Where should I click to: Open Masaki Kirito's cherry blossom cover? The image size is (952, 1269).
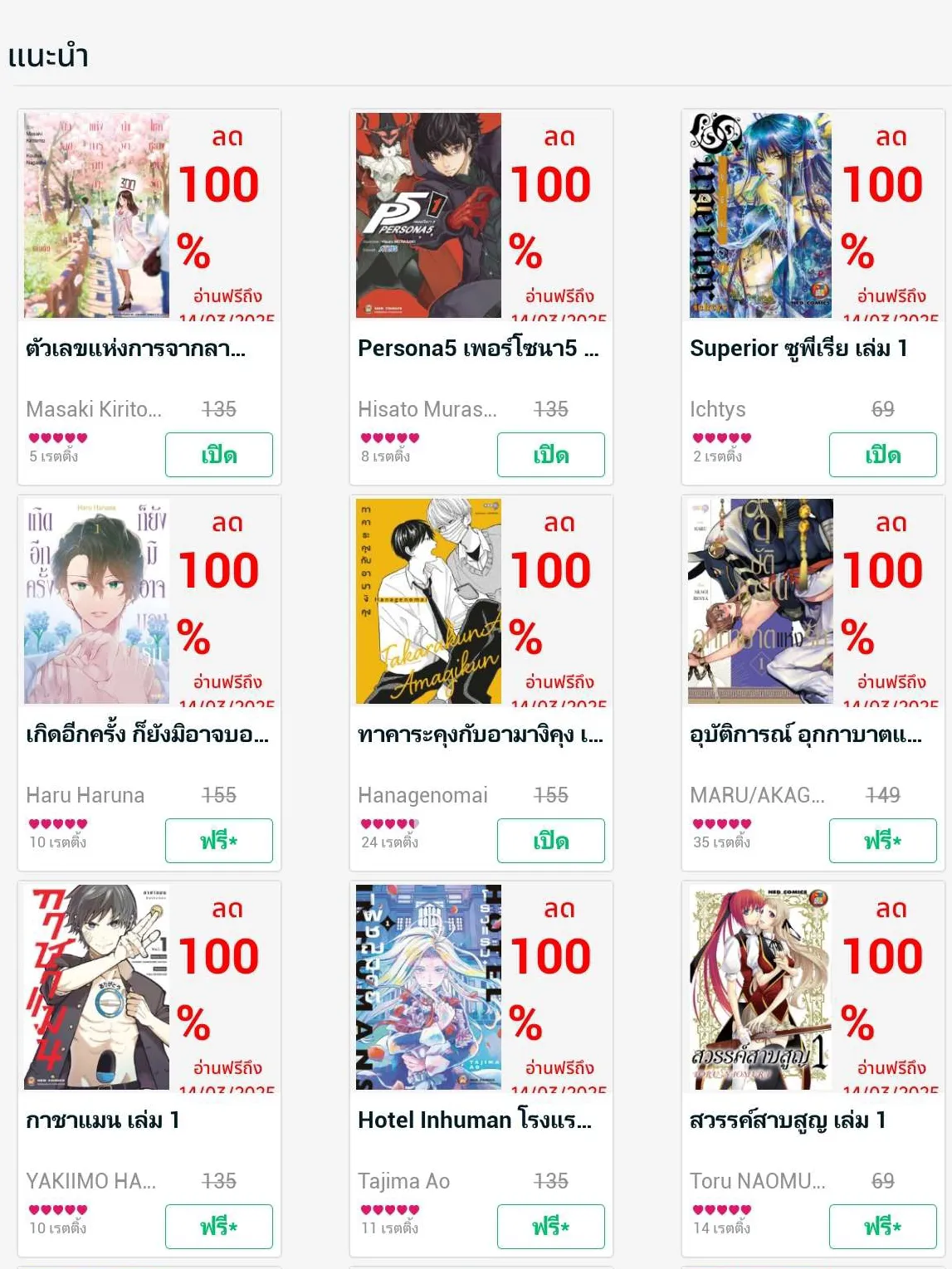(96, 215)
